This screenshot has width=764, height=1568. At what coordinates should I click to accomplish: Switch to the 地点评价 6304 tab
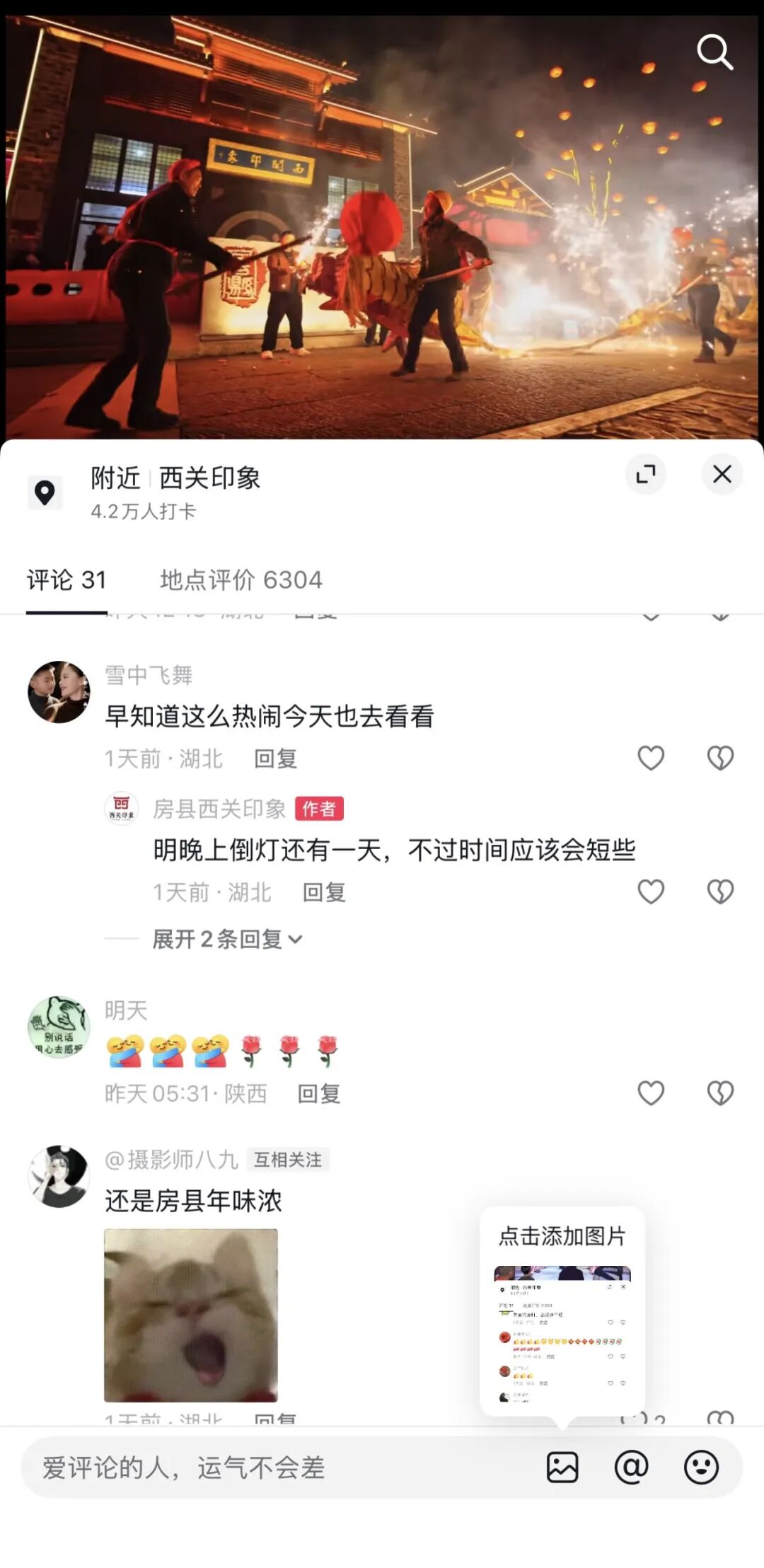[x=241, y=580]
